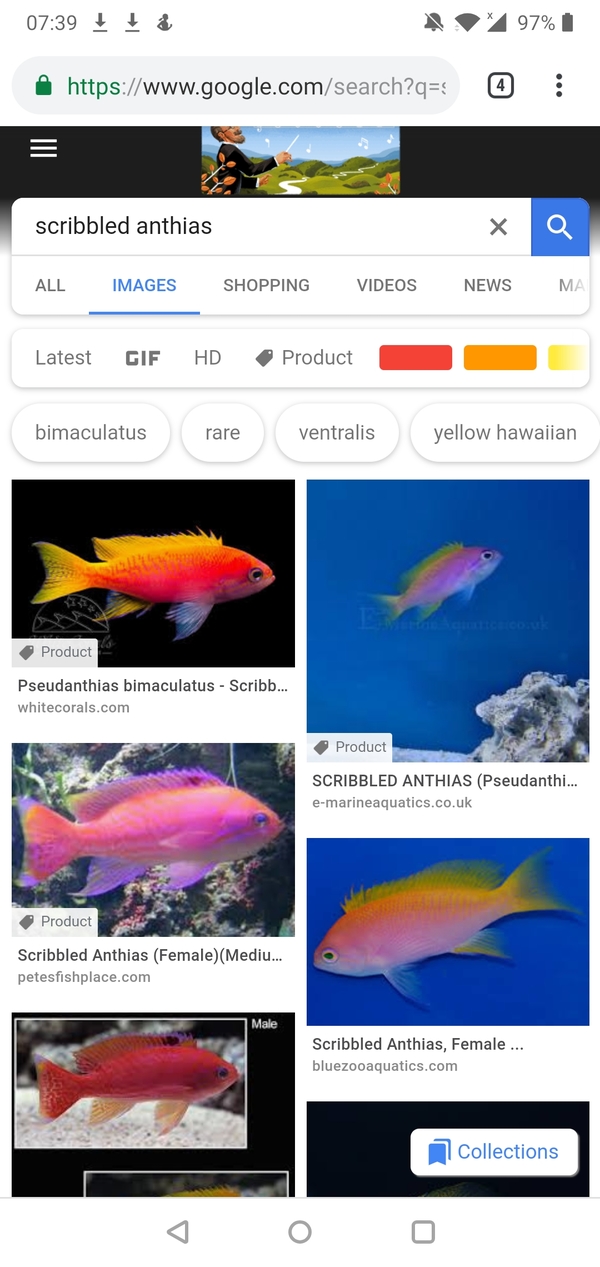Open the browser tab switcher

point(500,86)
